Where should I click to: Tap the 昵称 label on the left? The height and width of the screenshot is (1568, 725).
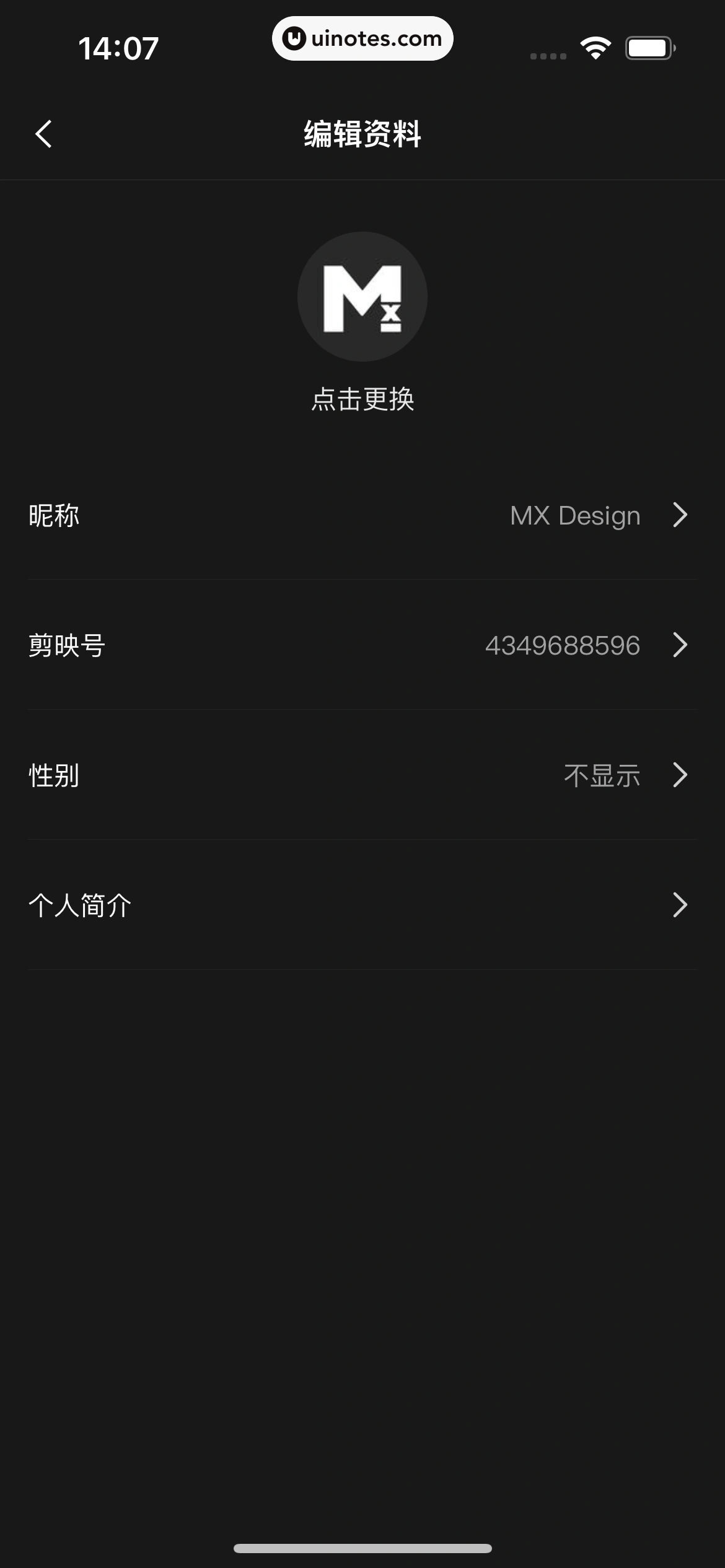coord(55,515)
